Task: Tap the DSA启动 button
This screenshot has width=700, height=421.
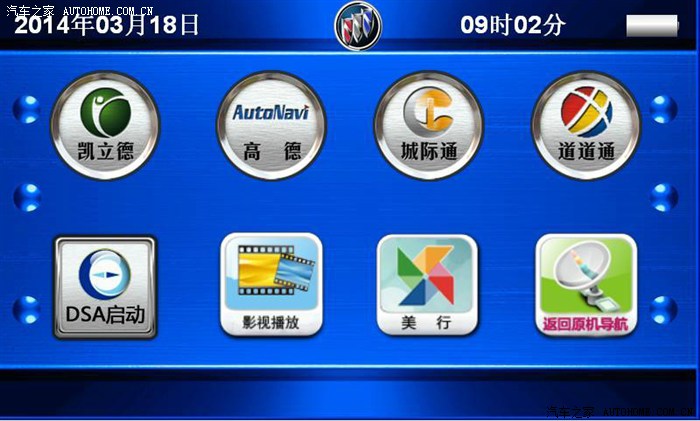Action: 105,287
